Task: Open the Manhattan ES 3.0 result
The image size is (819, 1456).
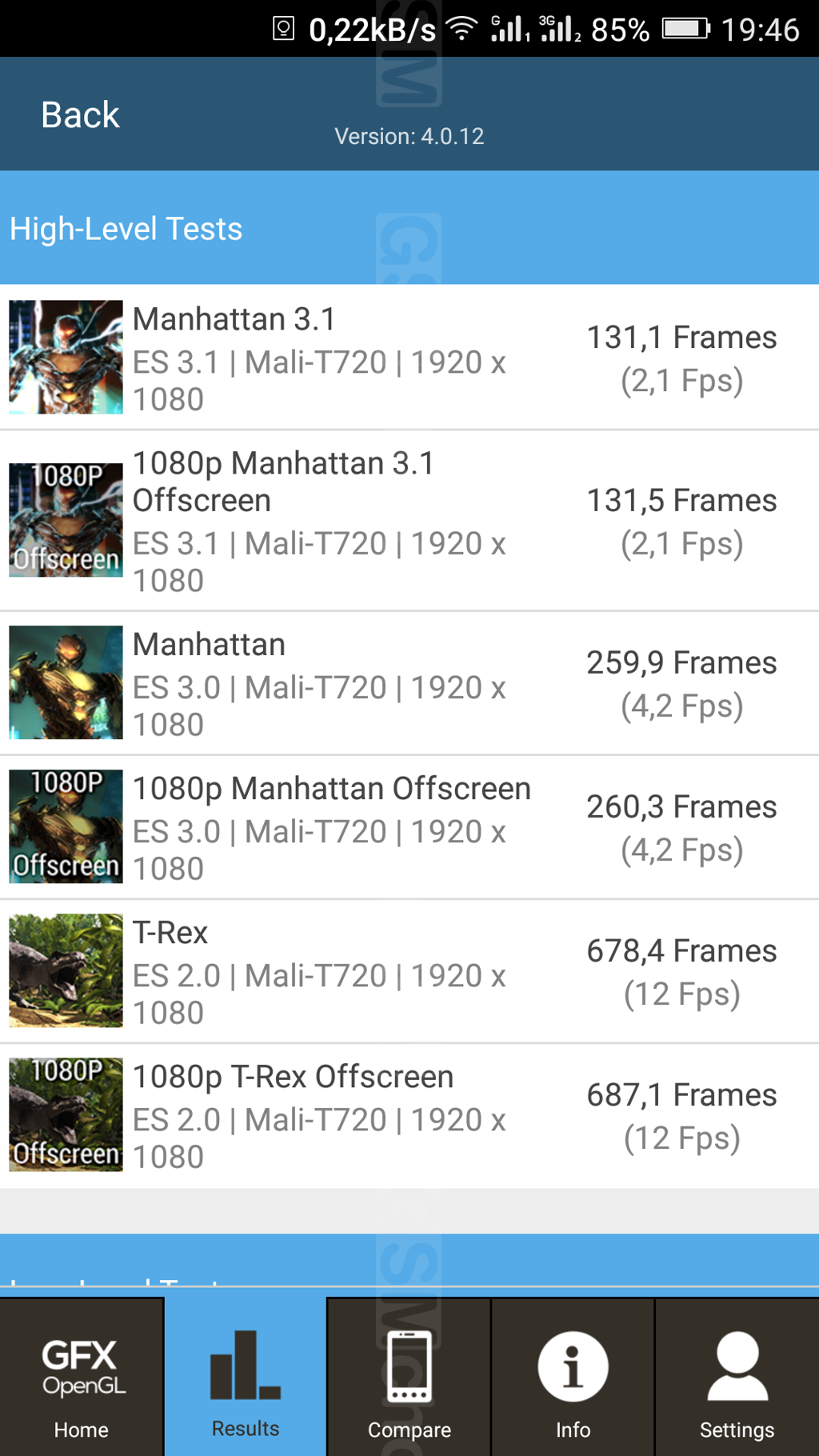Action: (409, 683)
